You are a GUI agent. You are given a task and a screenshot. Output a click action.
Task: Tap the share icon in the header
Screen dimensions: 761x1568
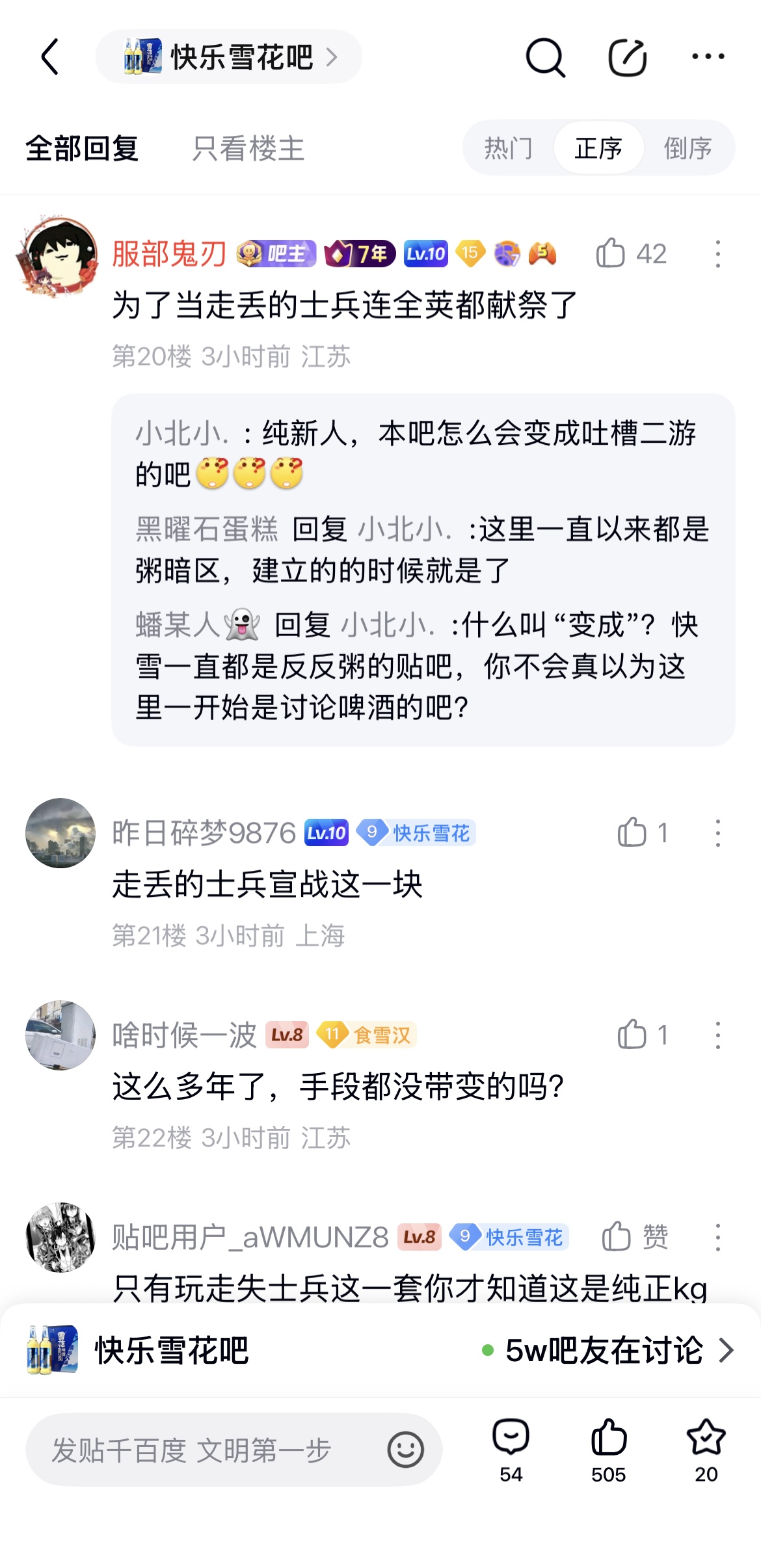pos(627,57)
